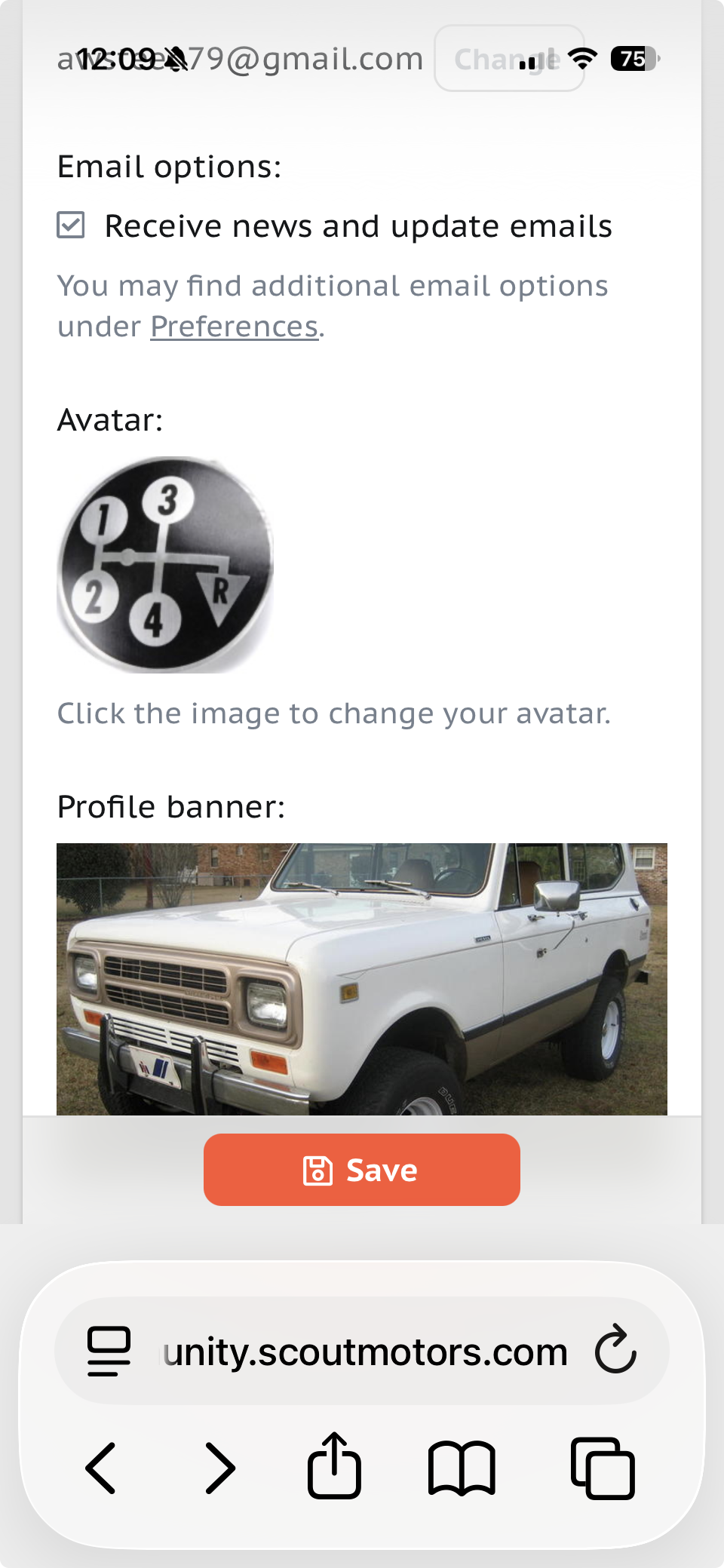Open the page format menu icon
Screen dimensions: 724x1568
[x=109, y=1351]
